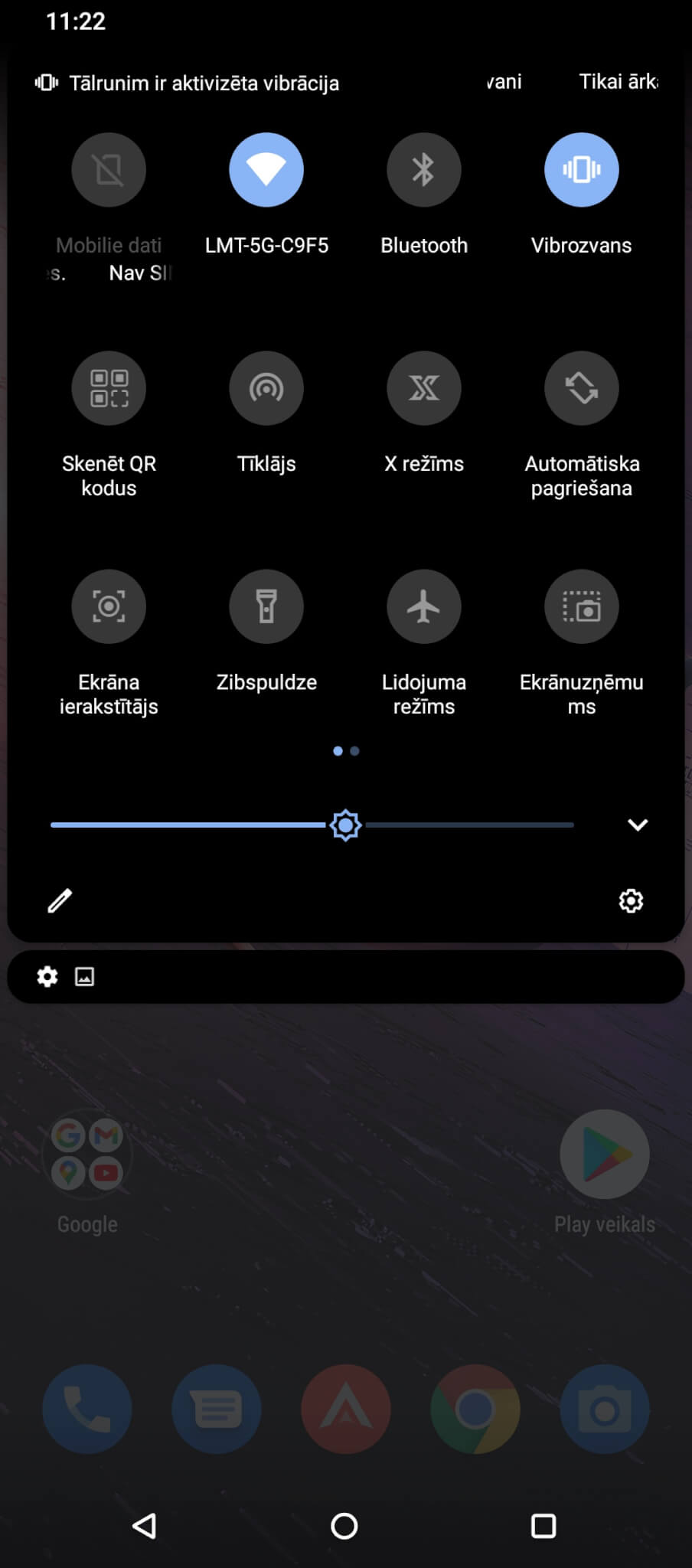The height and width of the screenshot is (1568, 692).
Task: Turn on Bluetooth
Action: 424,170
